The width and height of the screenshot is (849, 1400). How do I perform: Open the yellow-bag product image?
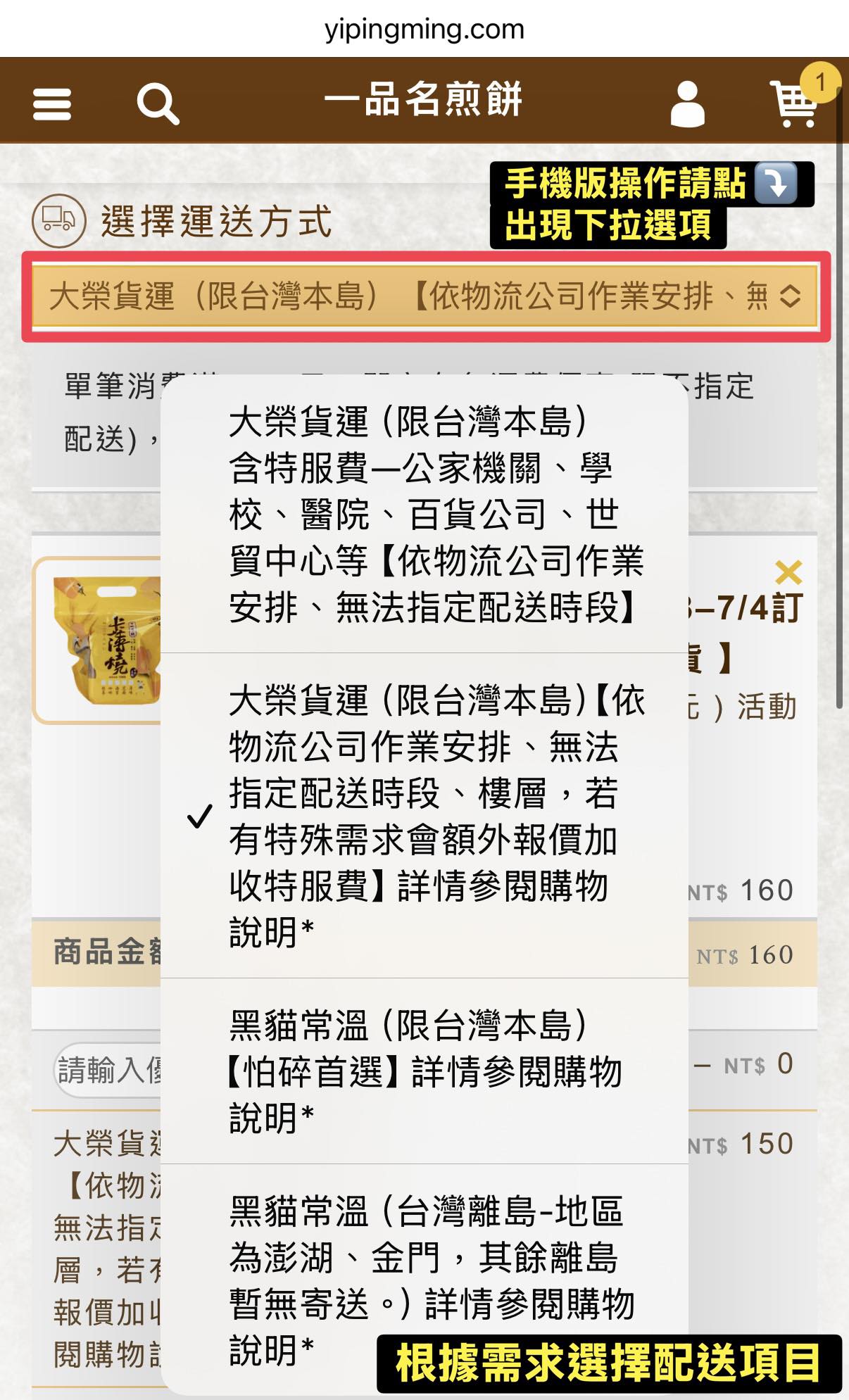(x=106, y=641)
